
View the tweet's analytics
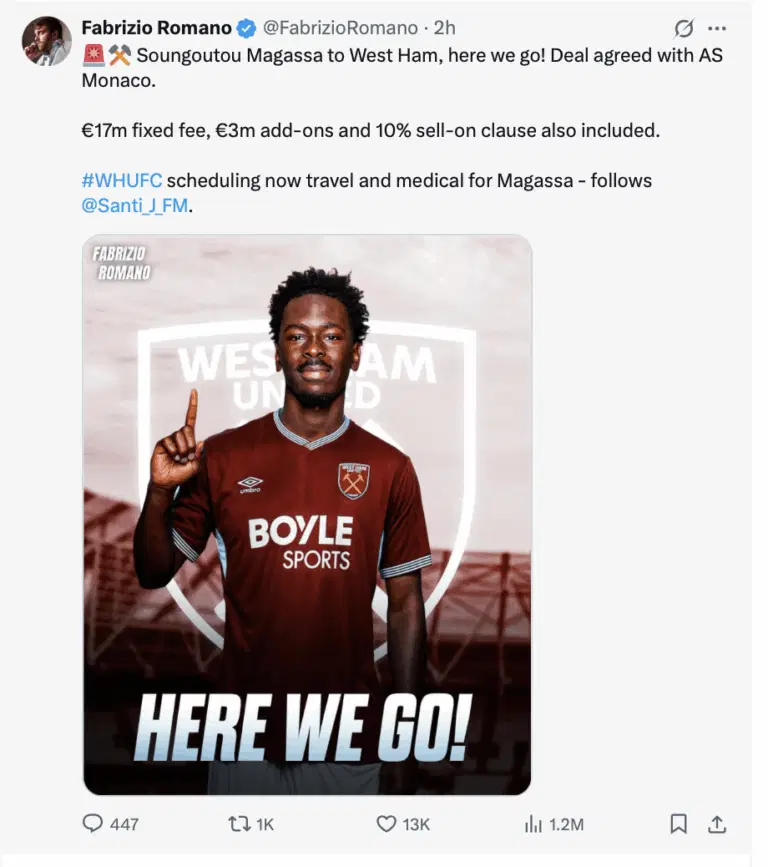532,824
